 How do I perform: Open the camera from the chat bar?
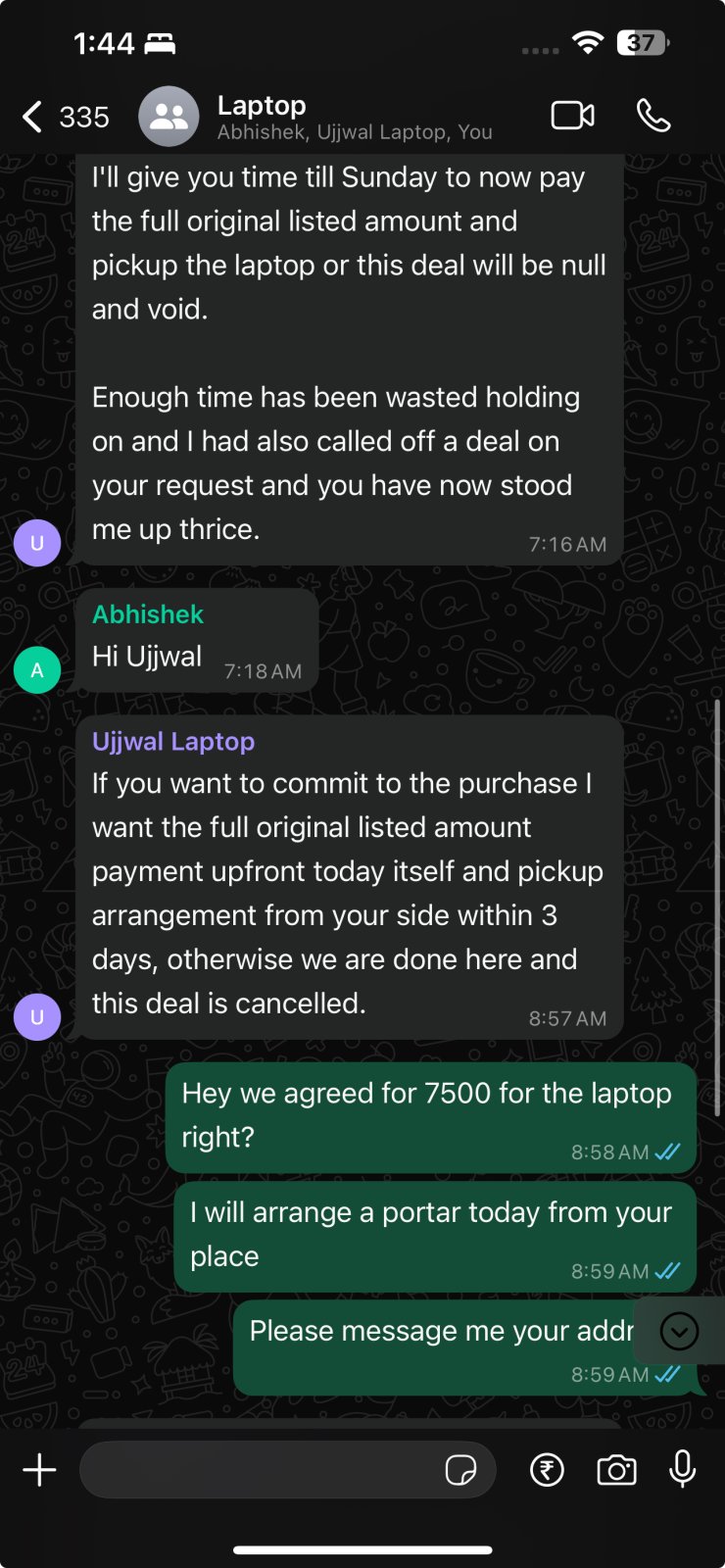point(616,1470)
